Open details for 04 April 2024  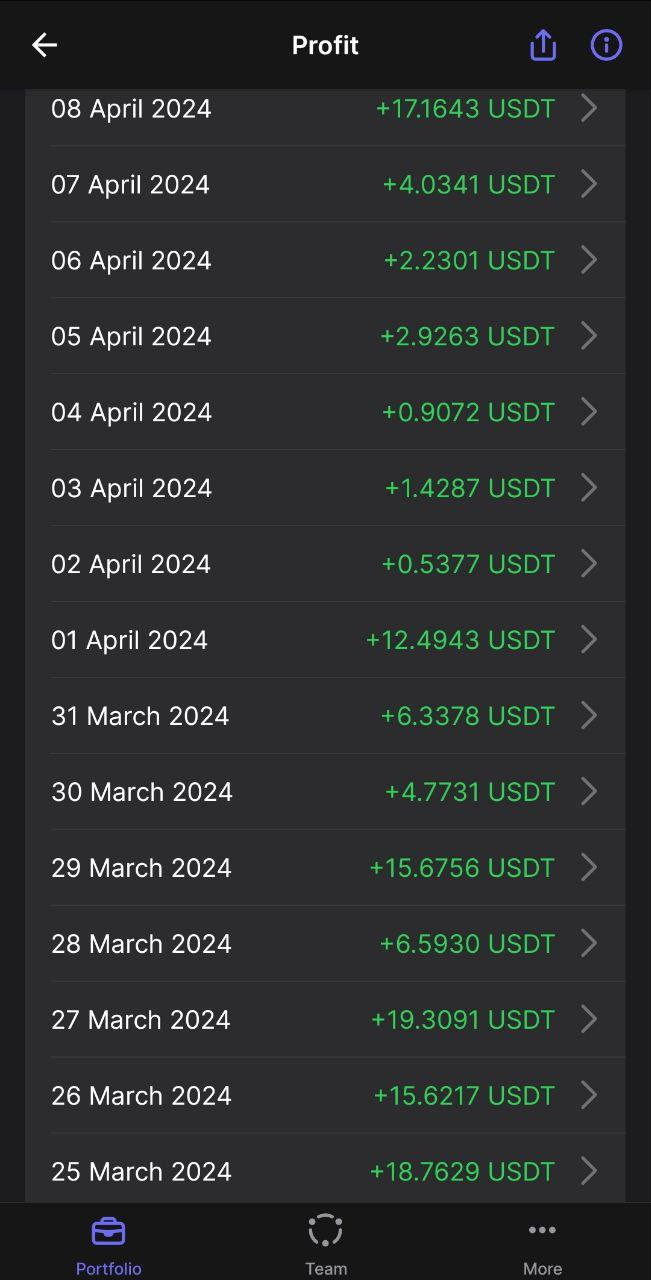[x=325, y=412]
